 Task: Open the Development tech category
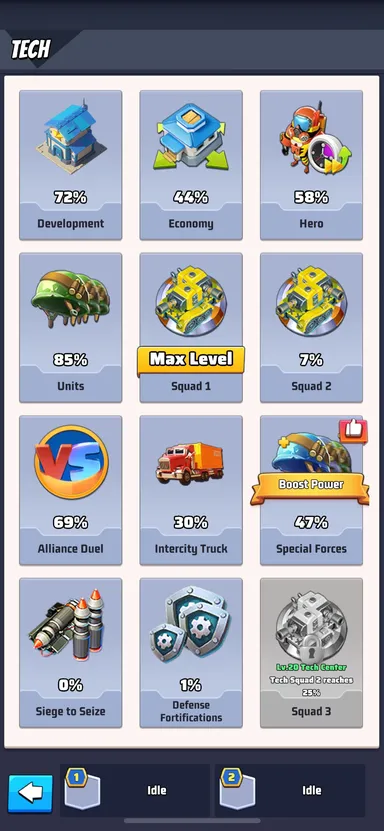click(x=70, y=165)
